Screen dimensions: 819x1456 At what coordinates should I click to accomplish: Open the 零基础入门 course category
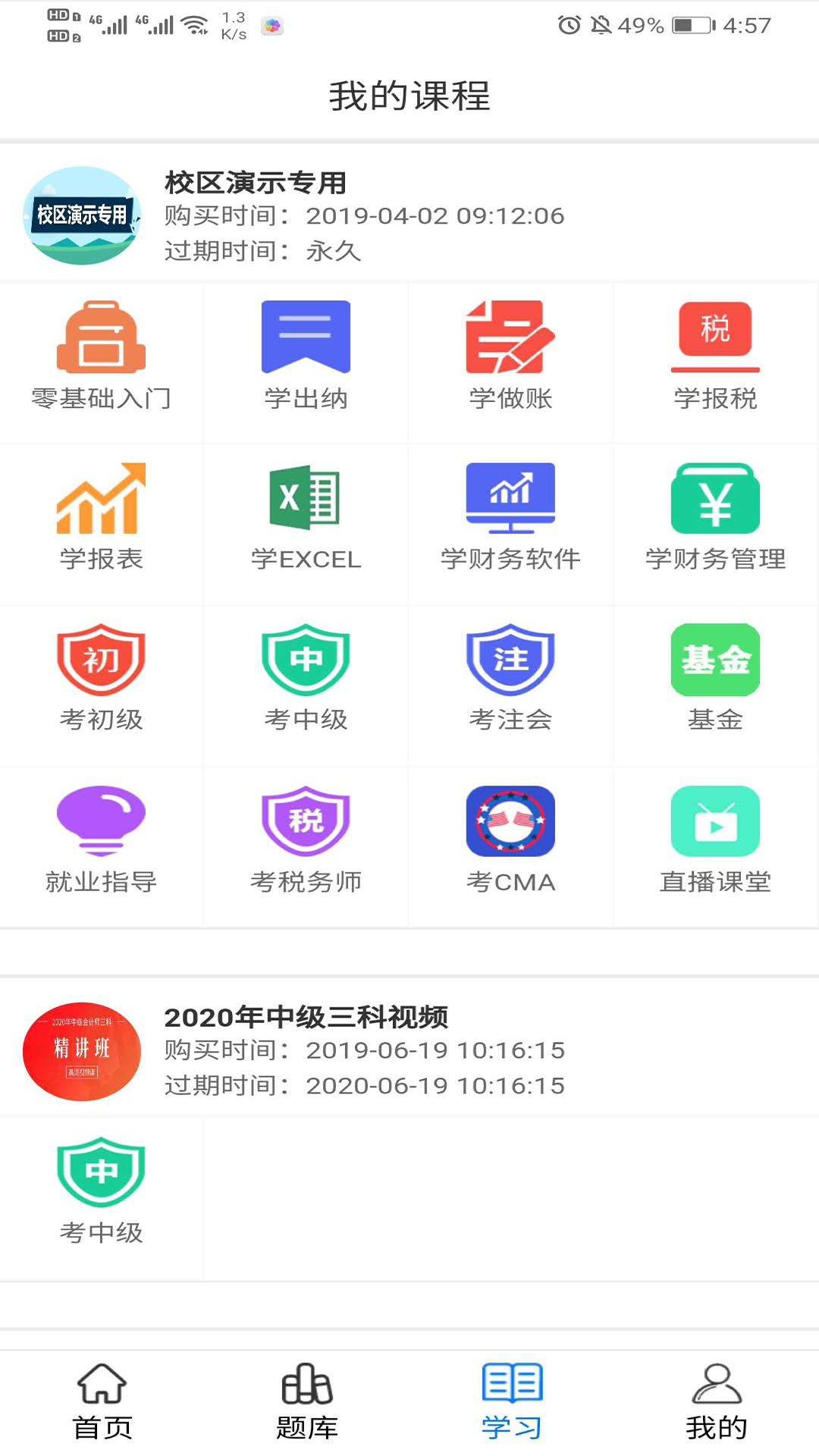pyautogui.click(x=102, y=356)
